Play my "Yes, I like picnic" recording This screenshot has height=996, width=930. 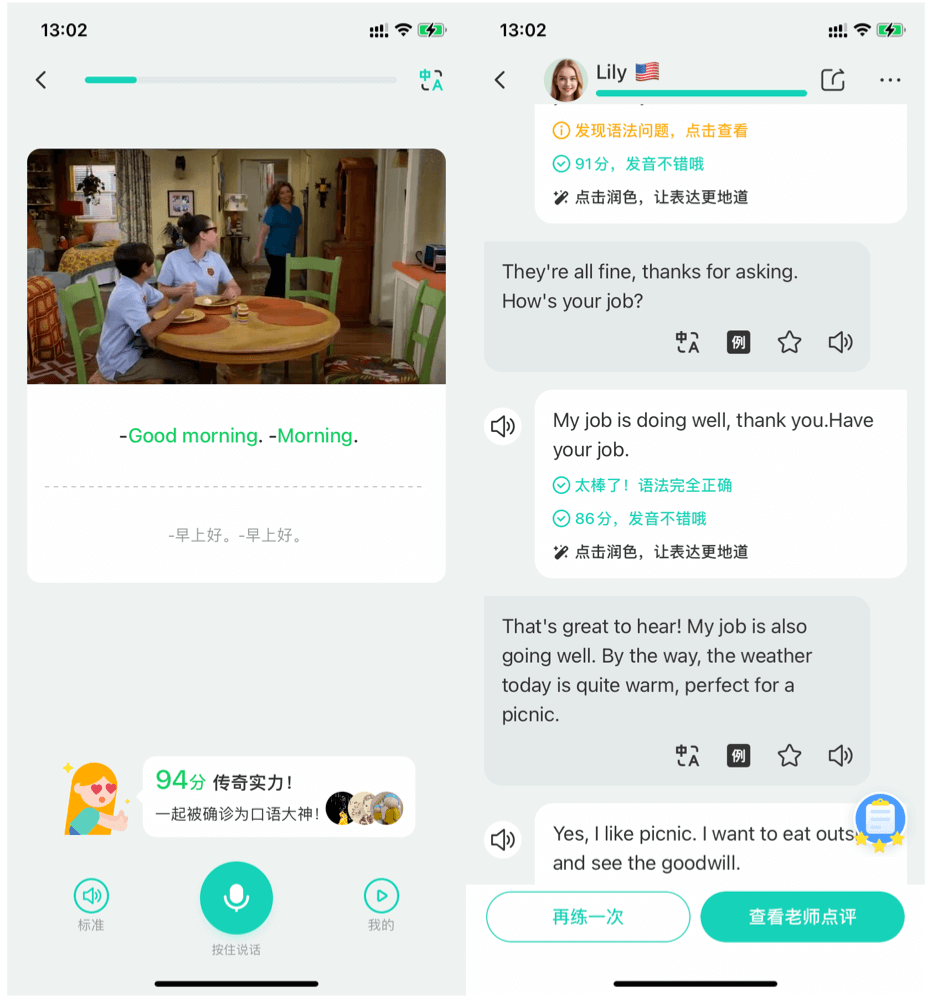(x=502, y=840)
